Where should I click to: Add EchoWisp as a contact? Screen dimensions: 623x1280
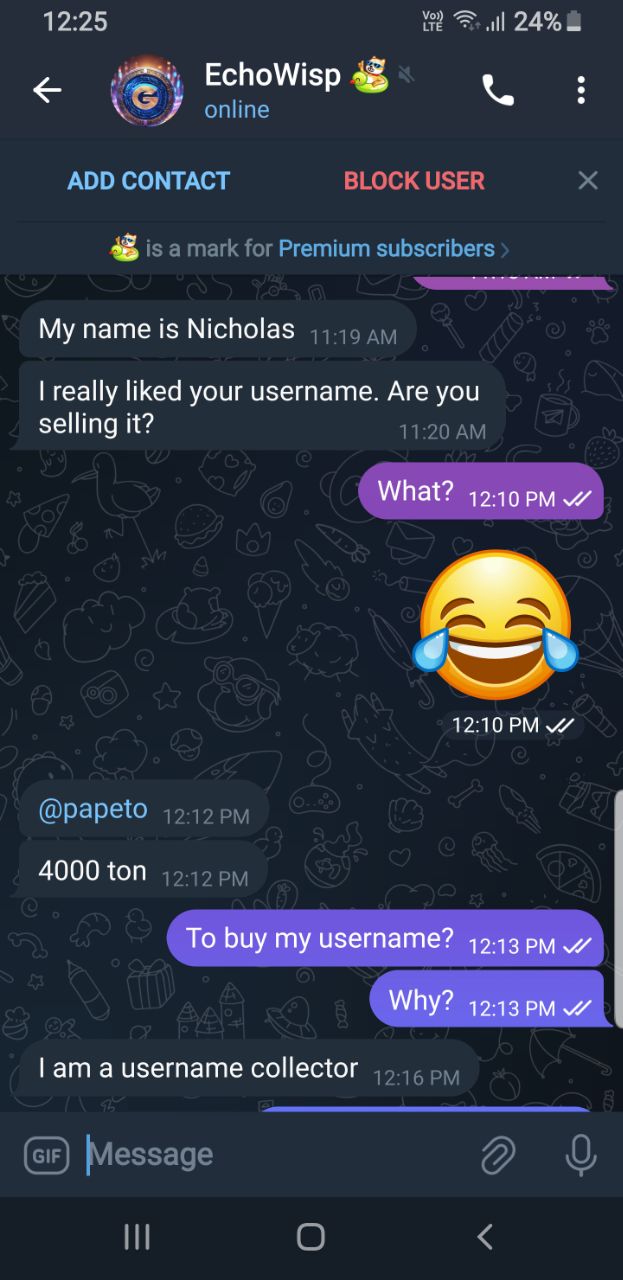(x=148, y=181)
